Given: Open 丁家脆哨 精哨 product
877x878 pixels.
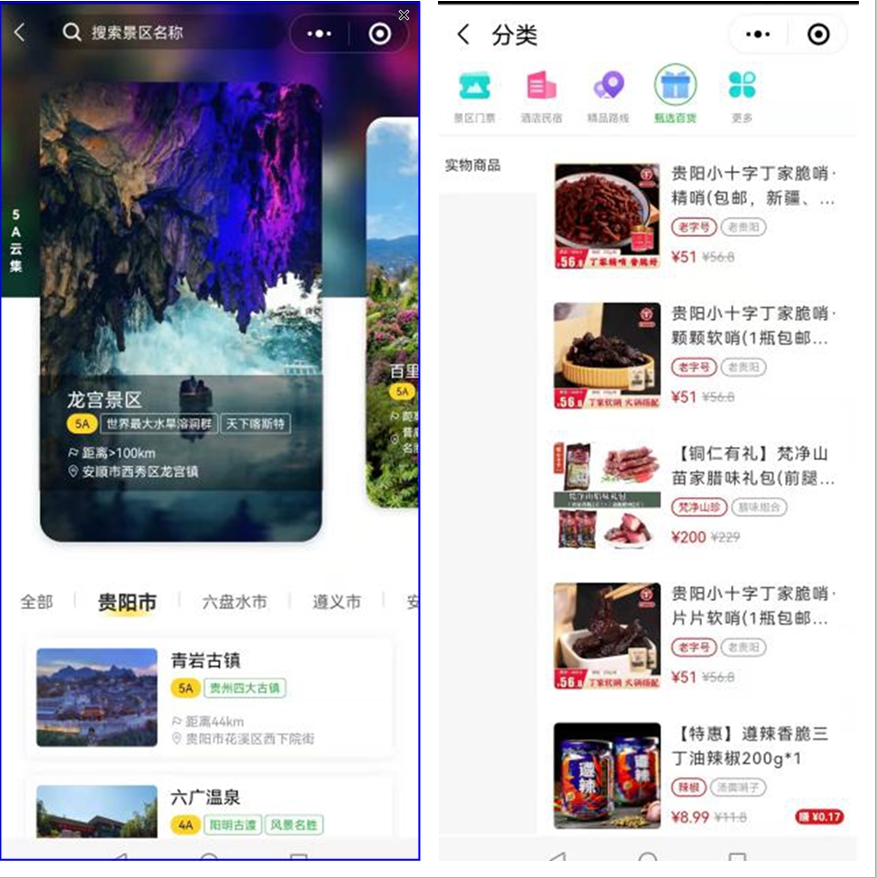Looking at the screenshot, I should [700, 216].
